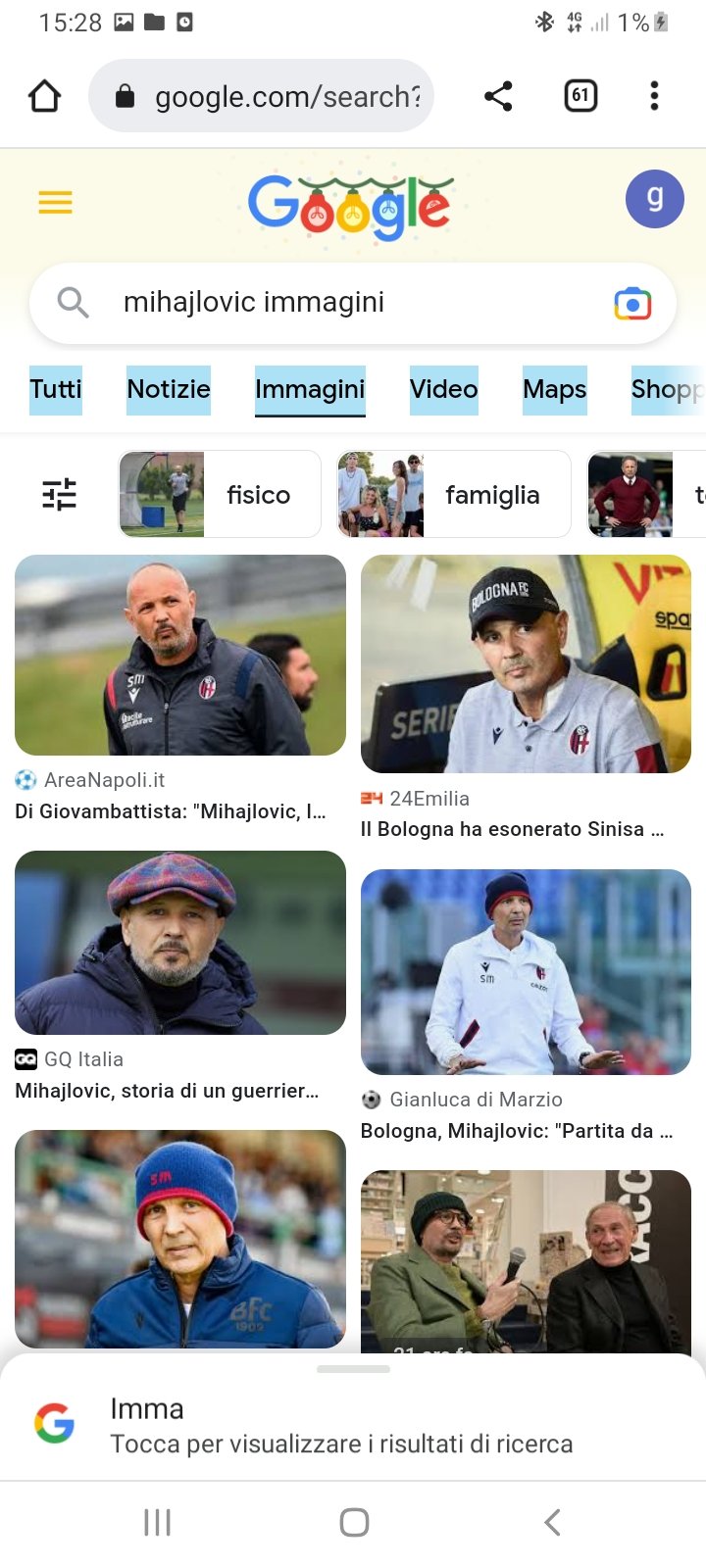
Task: Open the tab switcher showing 61 tabs
Action: 580,96
